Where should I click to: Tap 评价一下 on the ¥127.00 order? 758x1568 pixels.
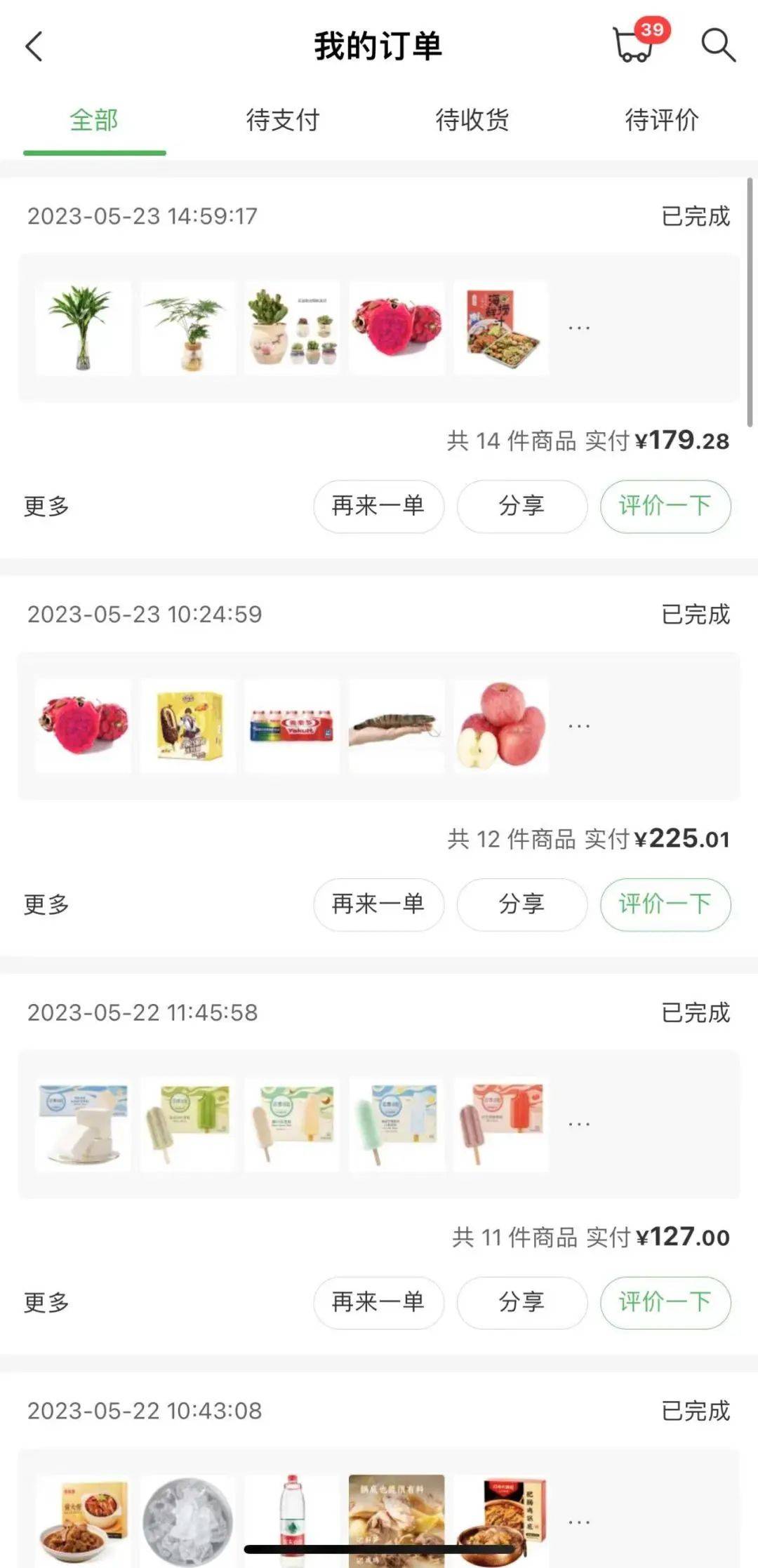pos(665,1303)
